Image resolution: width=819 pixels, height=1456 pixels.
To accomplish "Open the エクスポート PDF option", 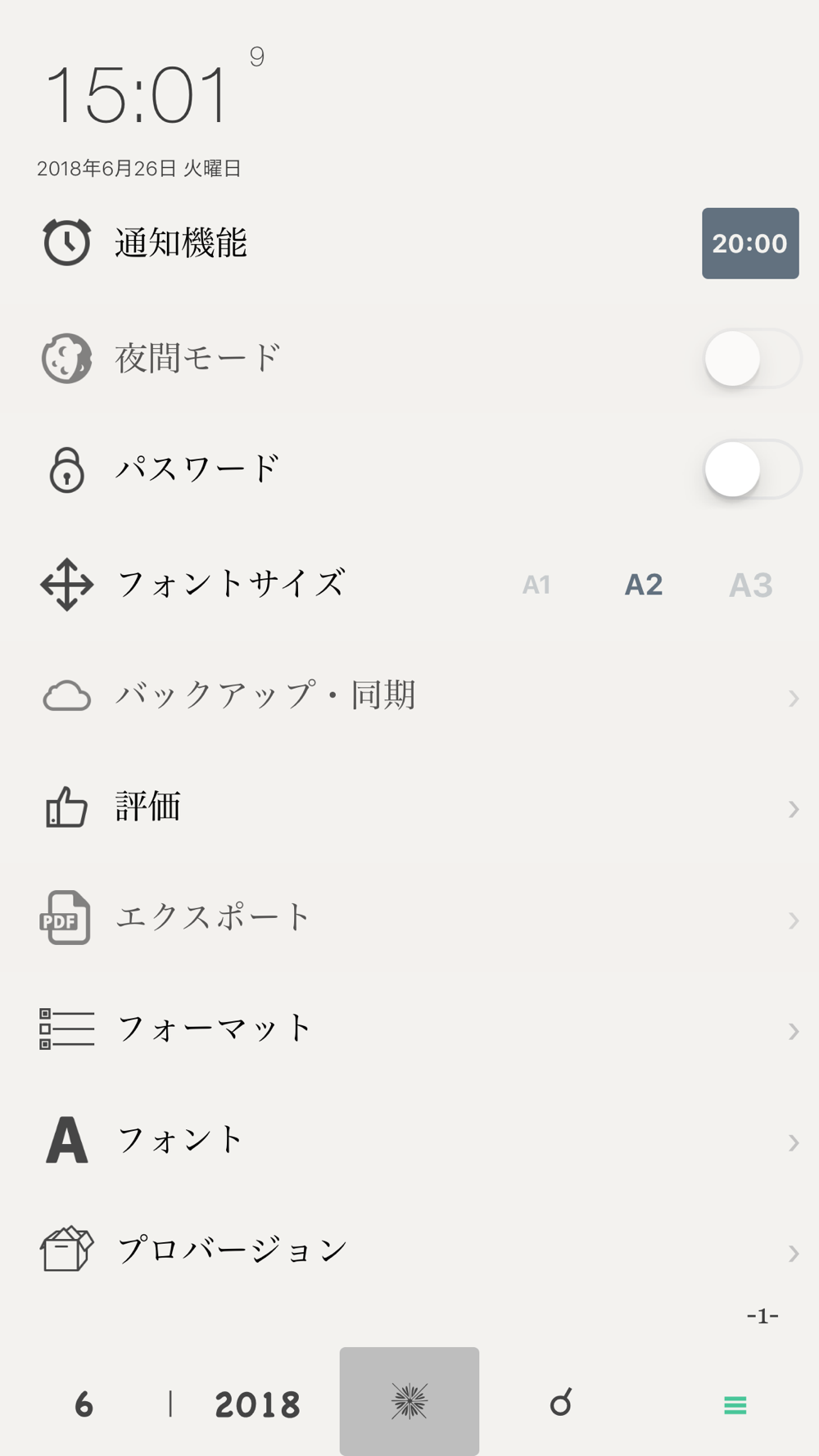I will click(409, 918).
